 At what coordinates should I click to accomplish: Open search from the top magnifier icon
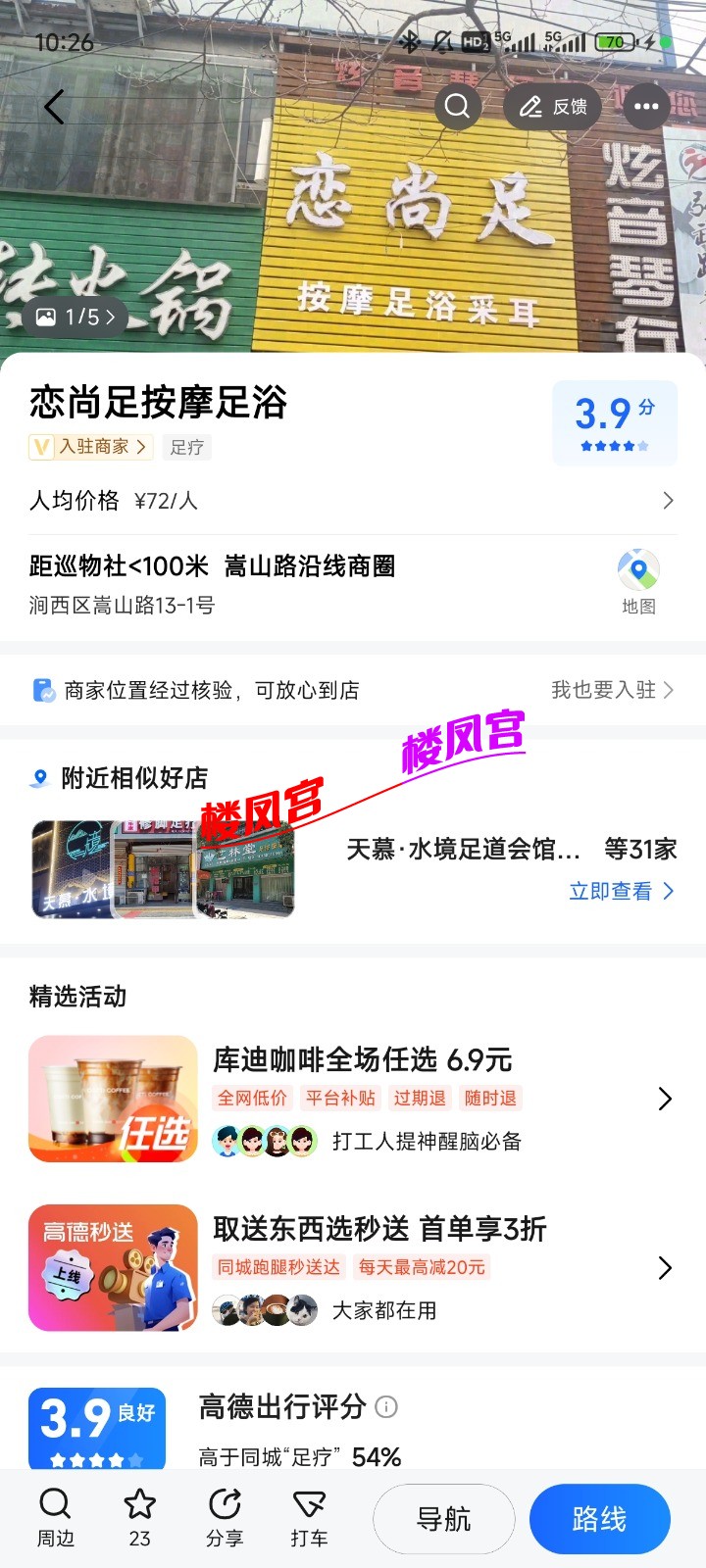(457, 106)
